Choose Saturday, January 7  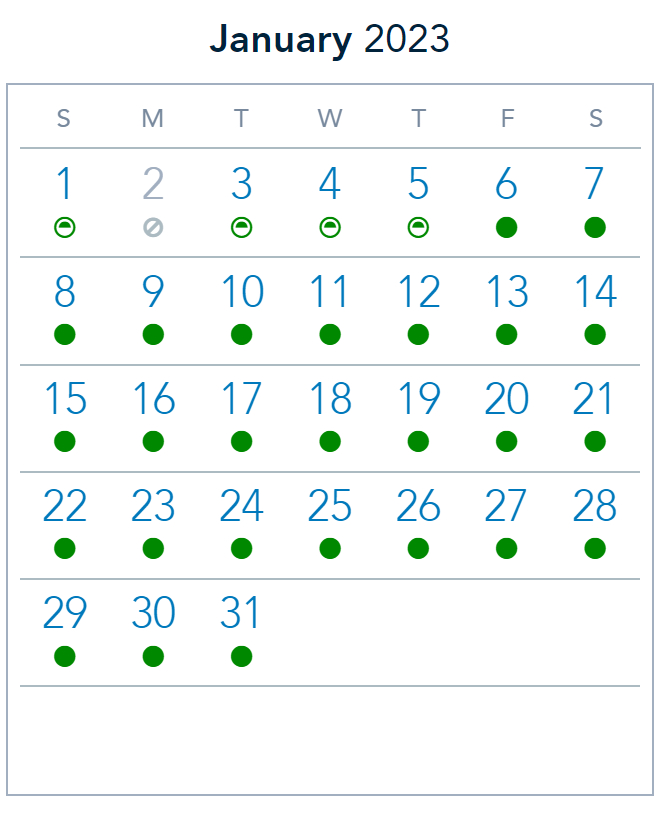click(595, 186)
